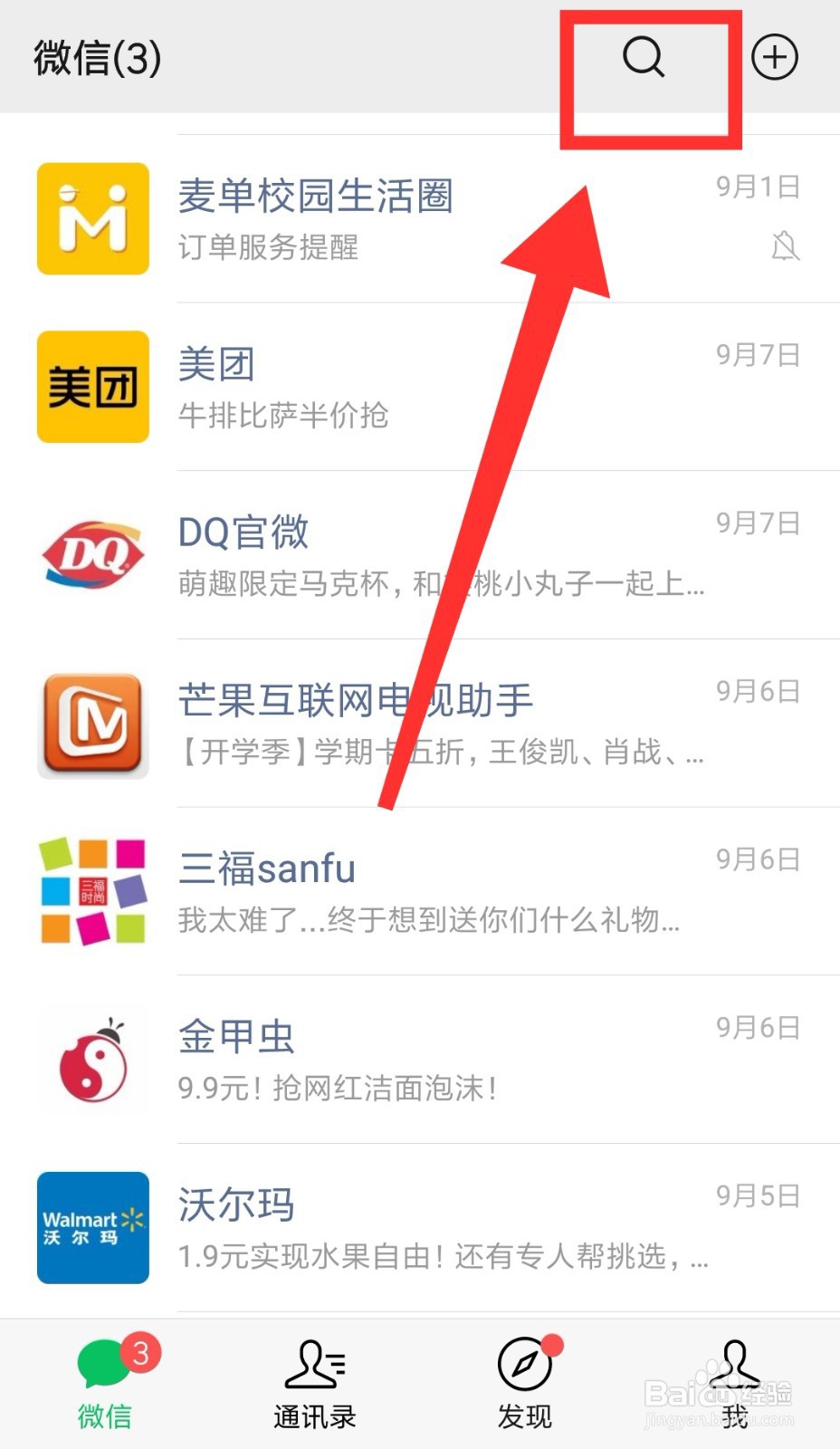The height and width of the screenshot is (1449, 840).
Task: Tap the 三福sanfu colorful avatar
Action: (92, 890)
